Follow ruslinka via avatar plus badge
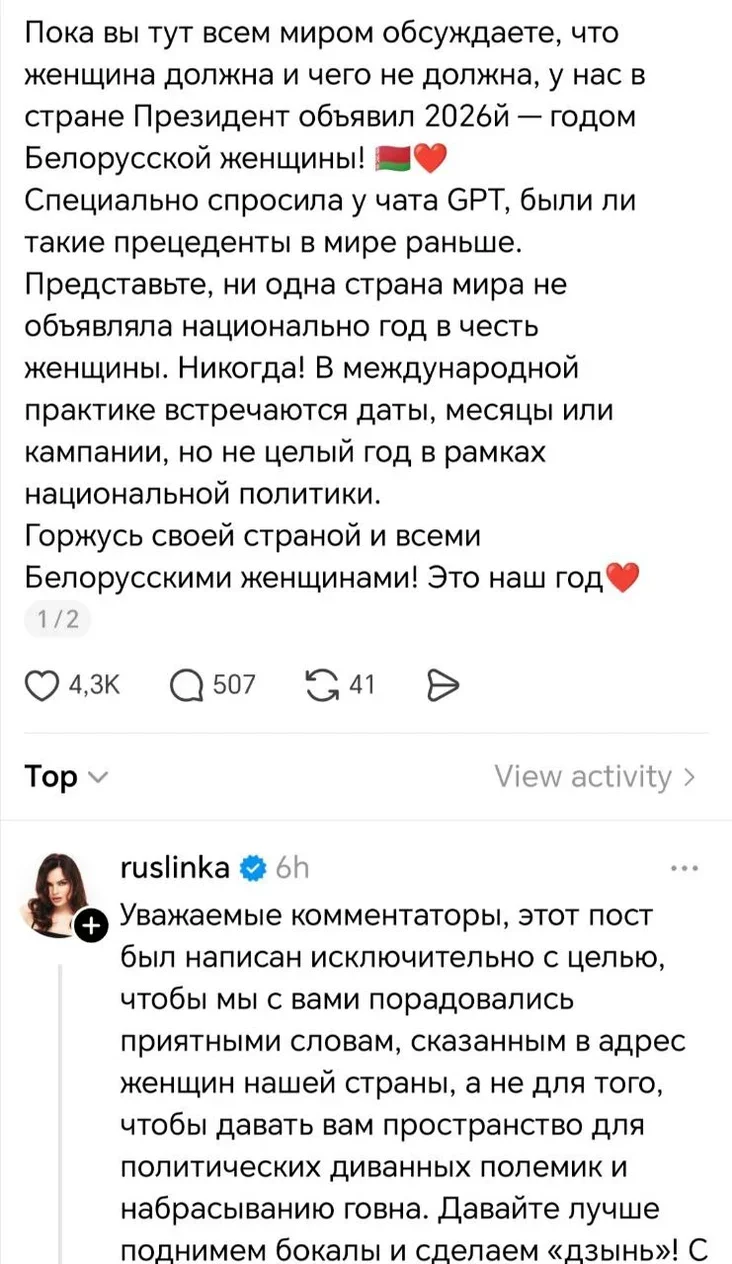This screenshot has height=1264, width=732. pyautogui.click(x=90, y=927)
